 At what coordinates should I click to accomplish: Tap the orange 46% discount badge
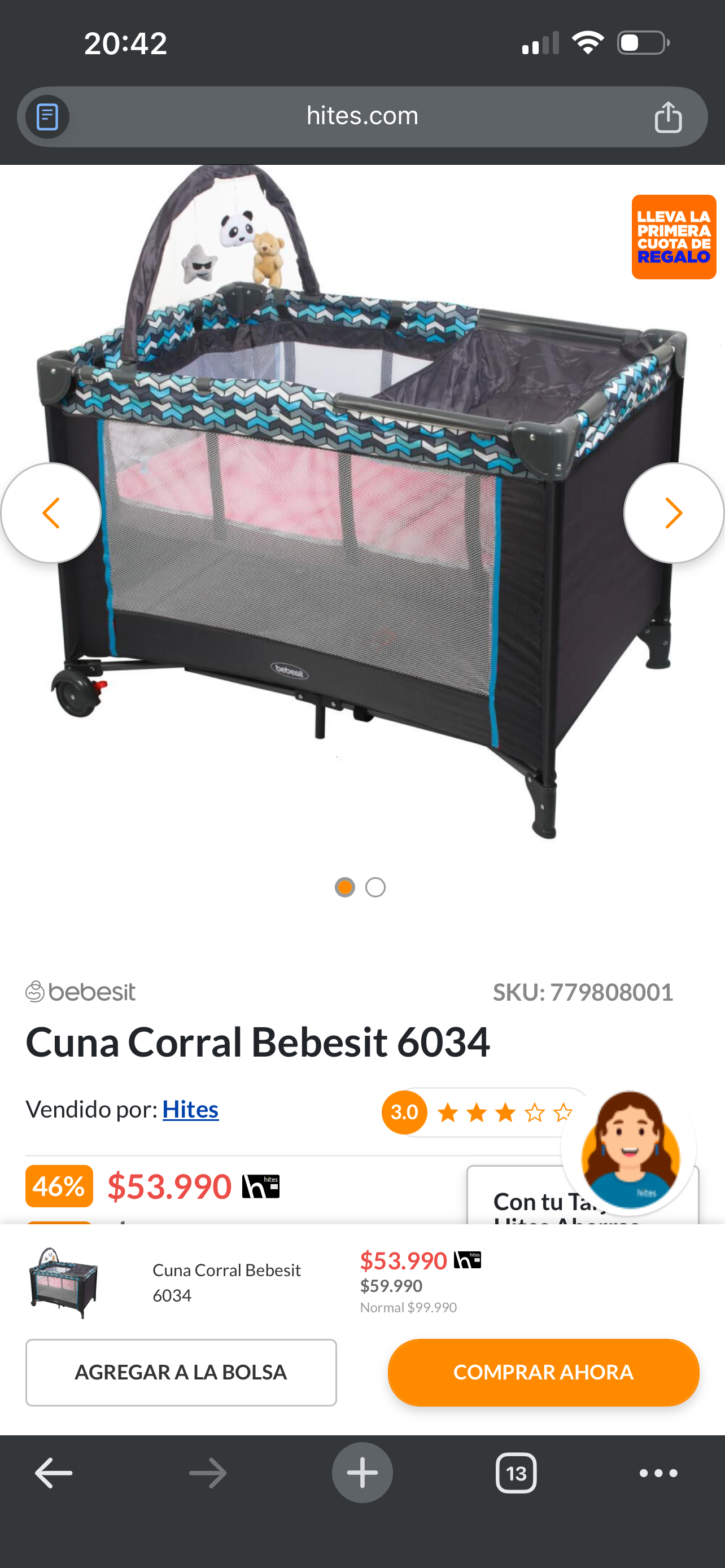click(x=58, y=1186)
